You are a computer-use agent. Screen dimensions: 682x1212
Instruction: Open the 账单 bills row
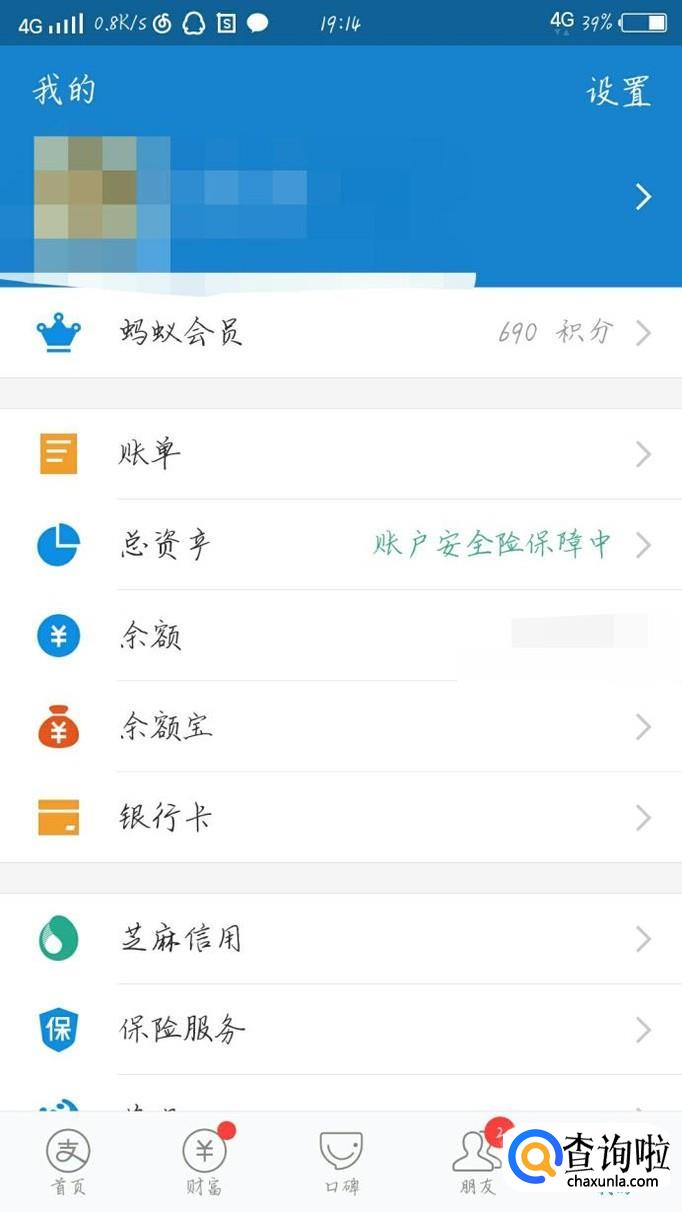(x=340, y=455)
